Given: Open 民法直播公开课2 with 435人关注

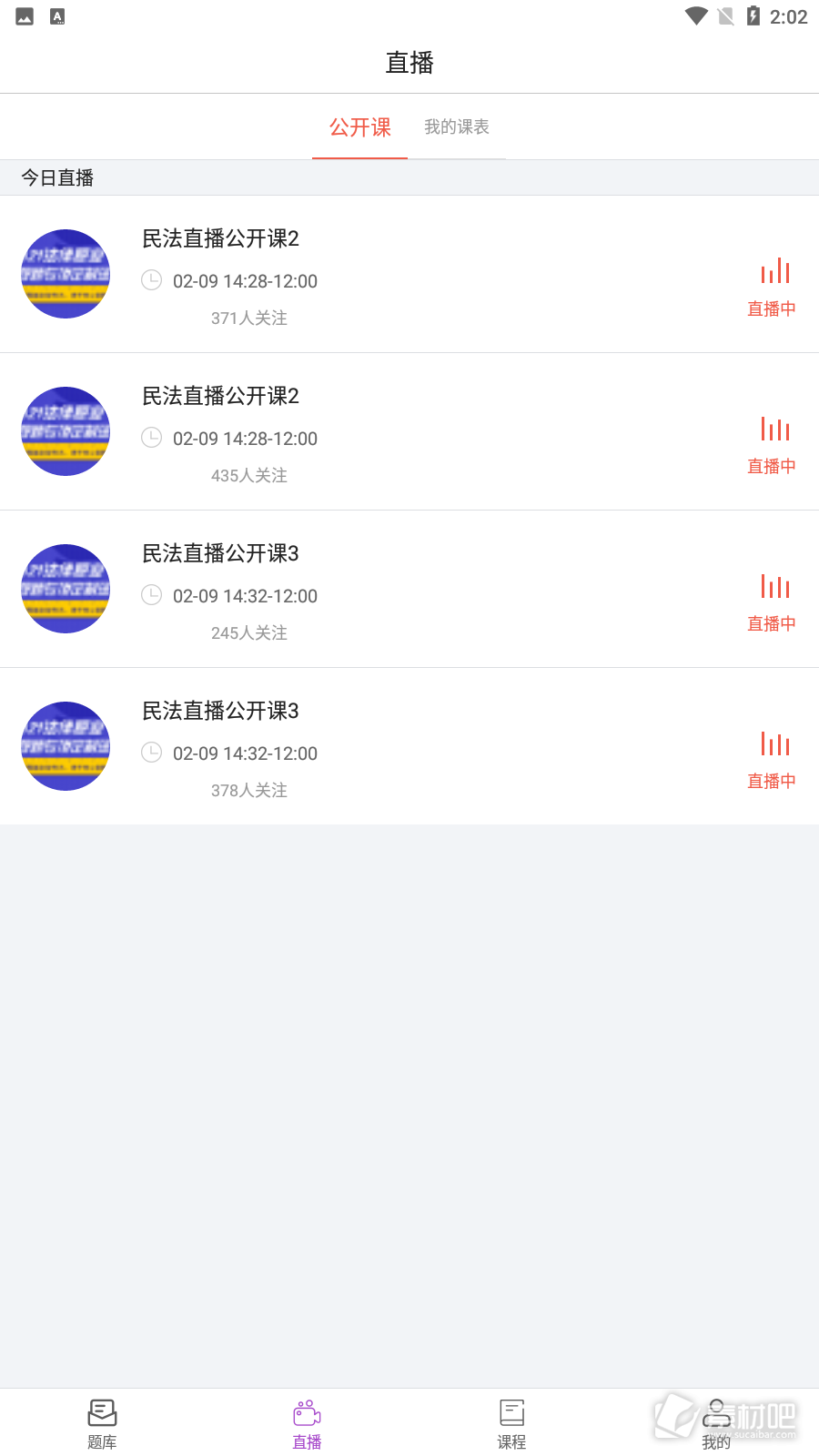Looking at the screenshot, I should (409, 431).
